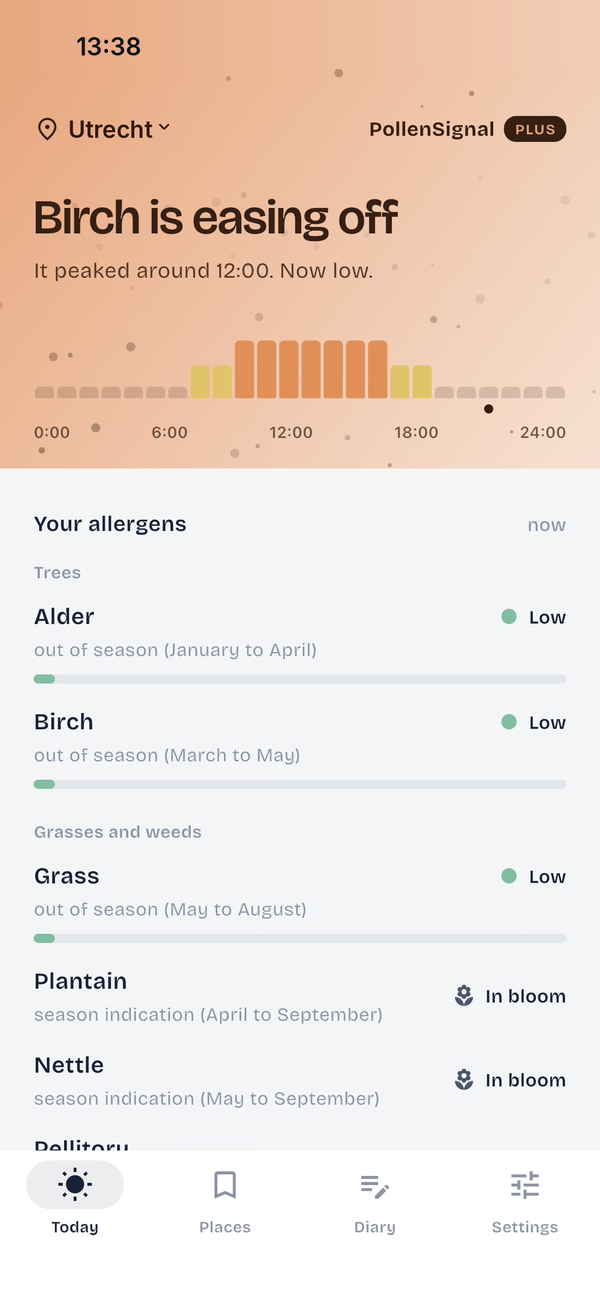Go to the Settings tab

525,1202
